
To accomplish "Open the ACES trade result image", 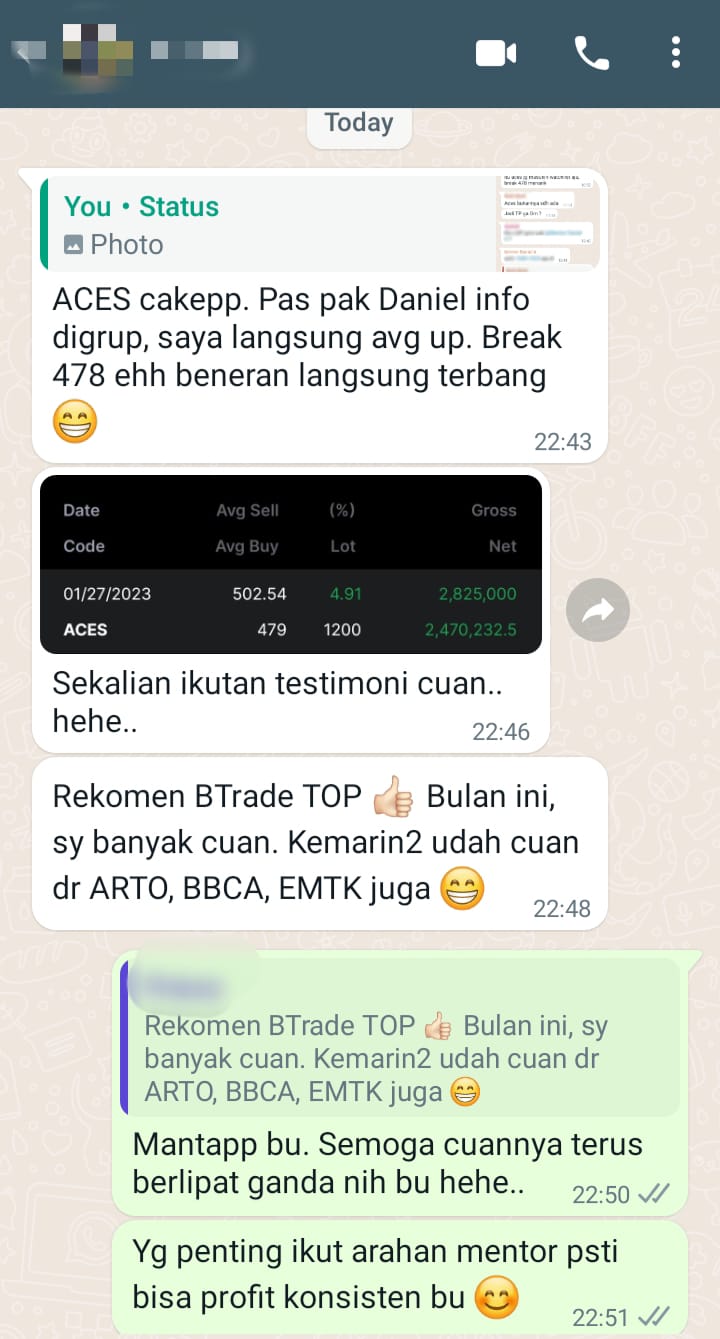I will tap(290, 565).
